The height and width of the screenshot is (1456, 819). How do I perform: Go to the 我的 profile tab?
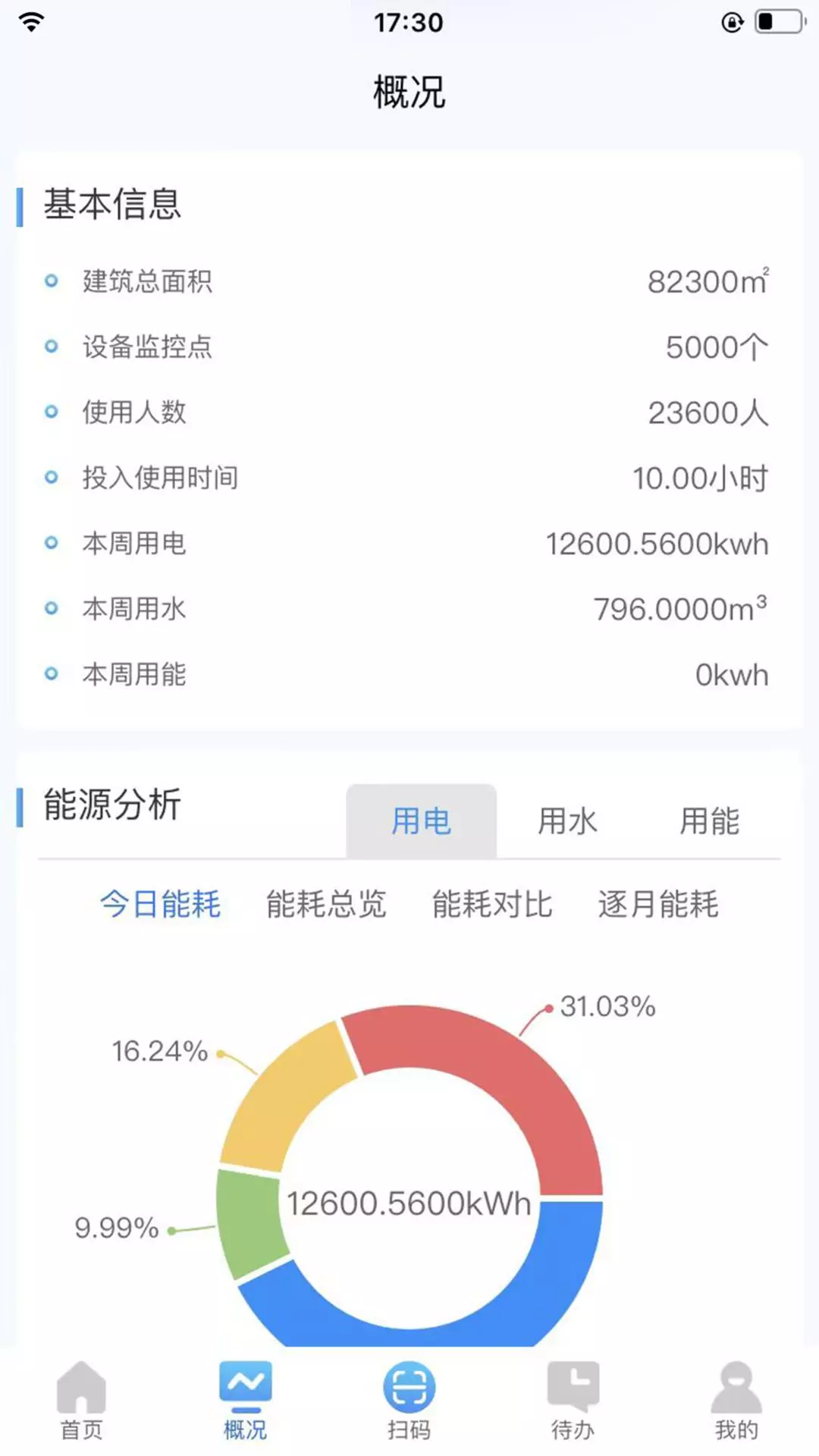(736, 1401)
